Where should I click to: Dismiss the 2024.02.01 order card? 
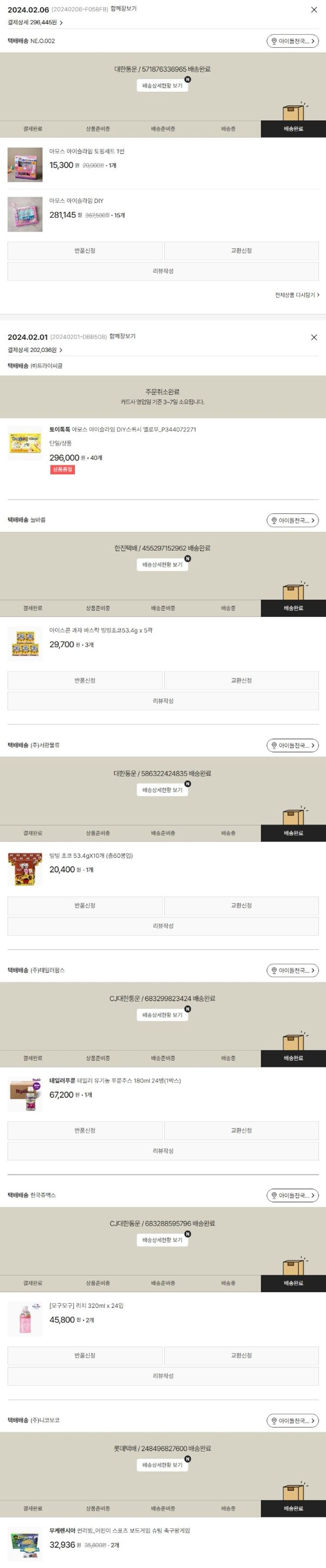pyautogui.click(x=314, y=337)
